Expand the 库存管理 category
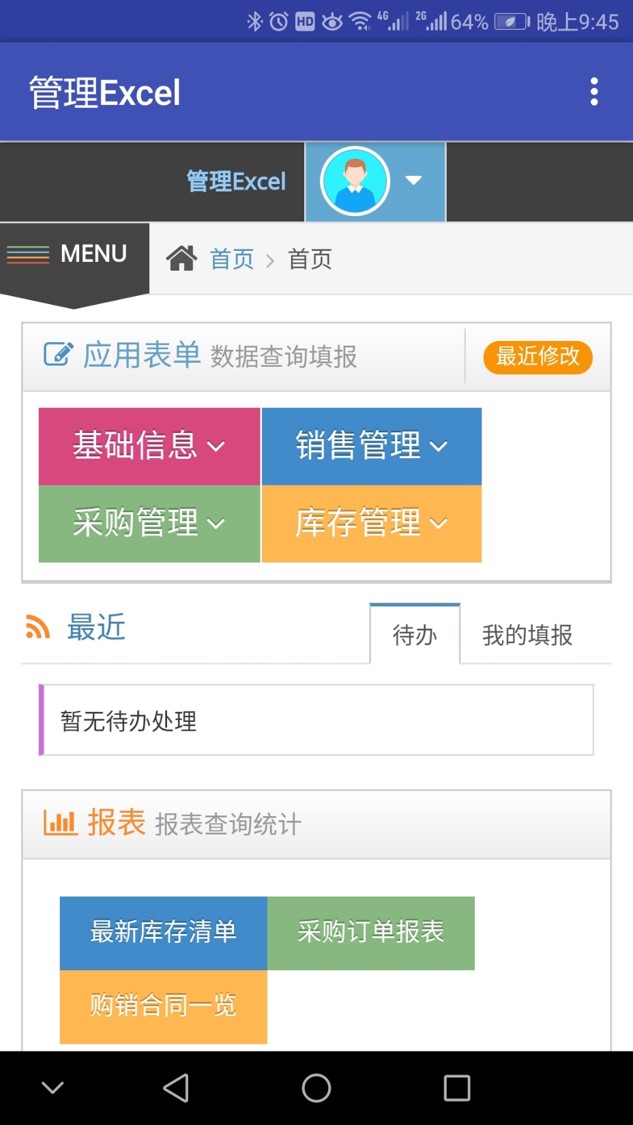 click(x=372, y=524)
